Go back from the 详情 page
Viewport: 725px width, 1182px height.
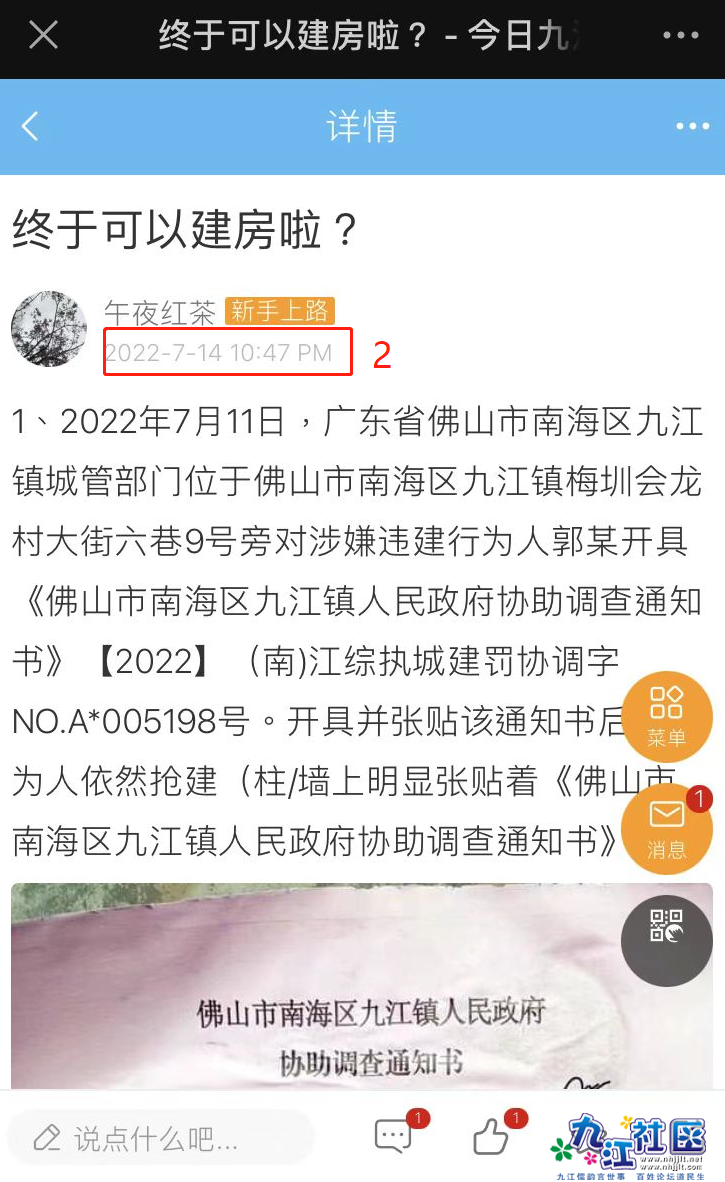coord(31,127)
